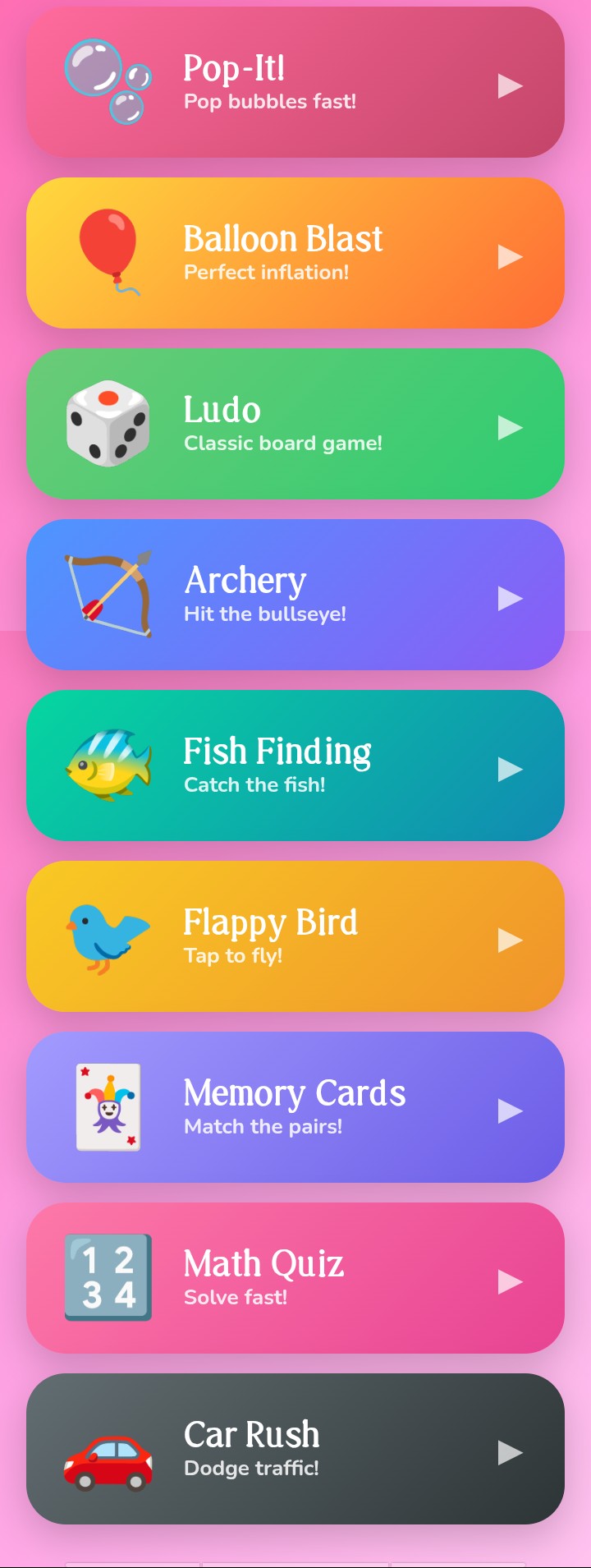The height and width of the screenshot is (1568, 591).
Task: Open the Pop-It! bubble game
Action: 295,82
